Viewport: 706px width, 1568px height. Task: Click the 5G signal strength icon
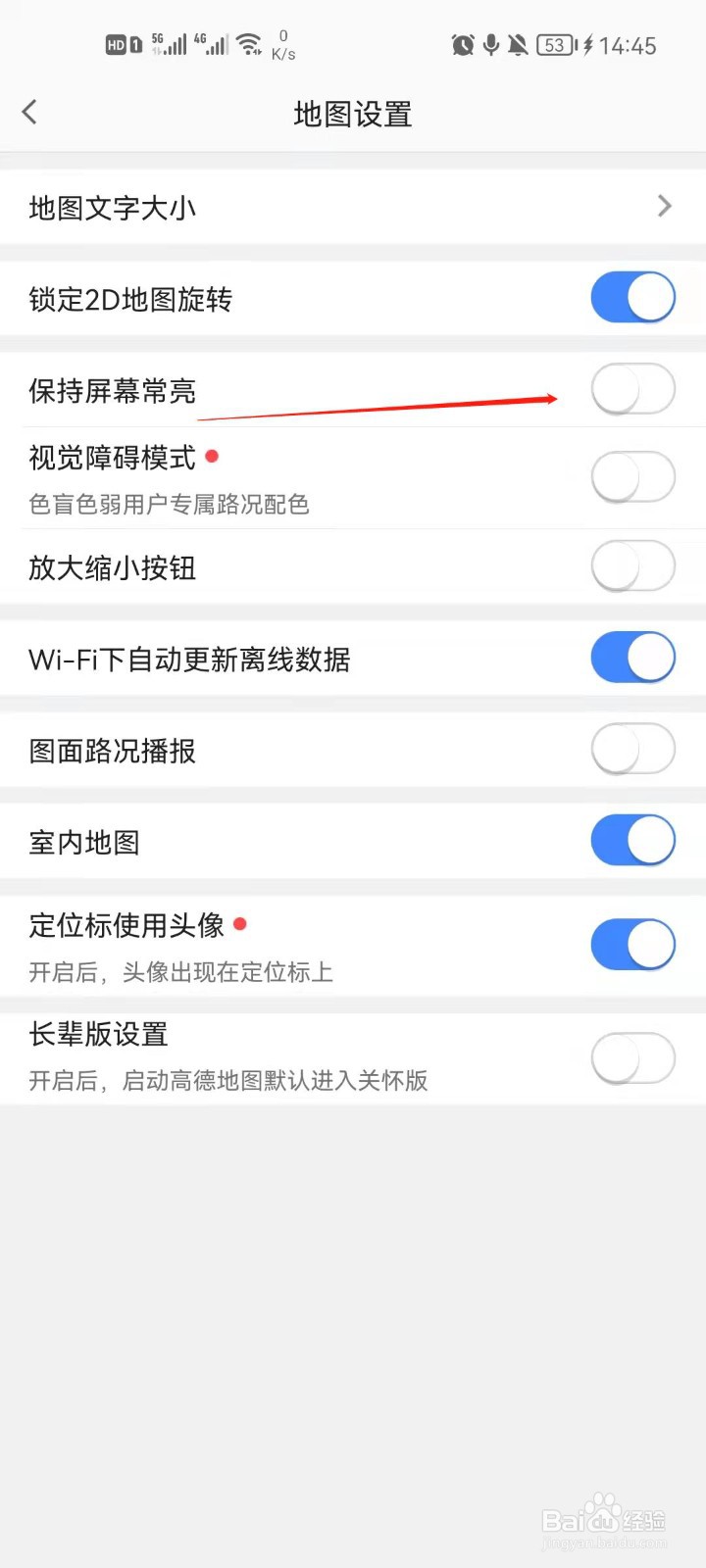pyautogui.click(x=169, y=42)
